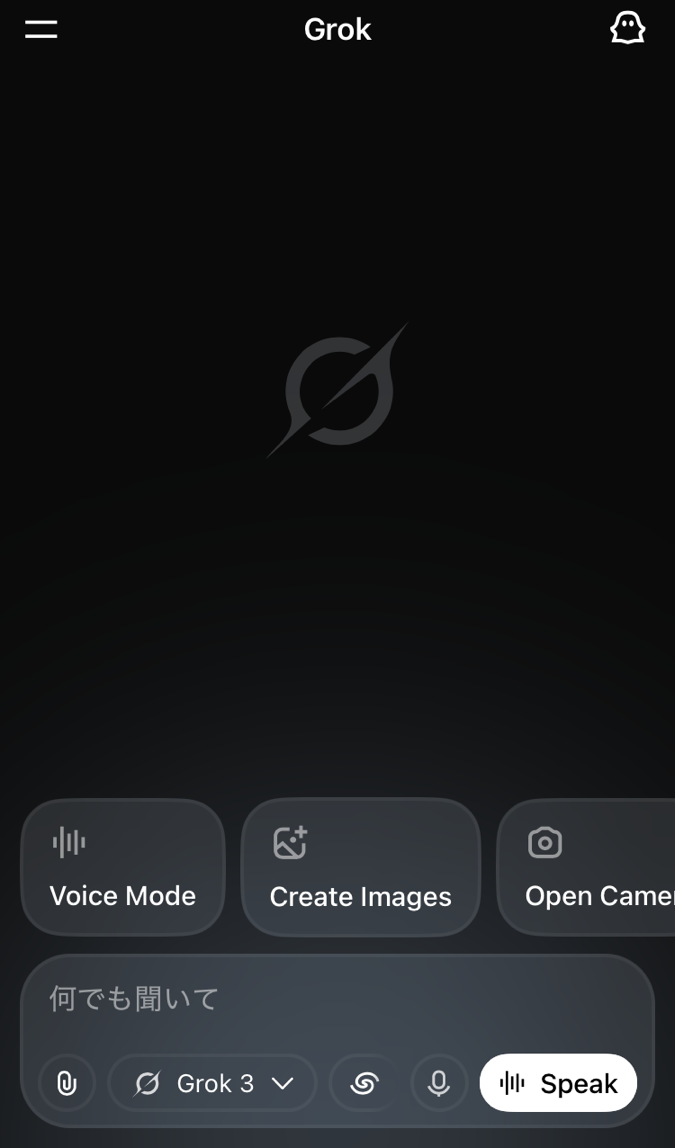Tap the ghost private-chat icon
The image size is (675, 1148).
point(627,29)
